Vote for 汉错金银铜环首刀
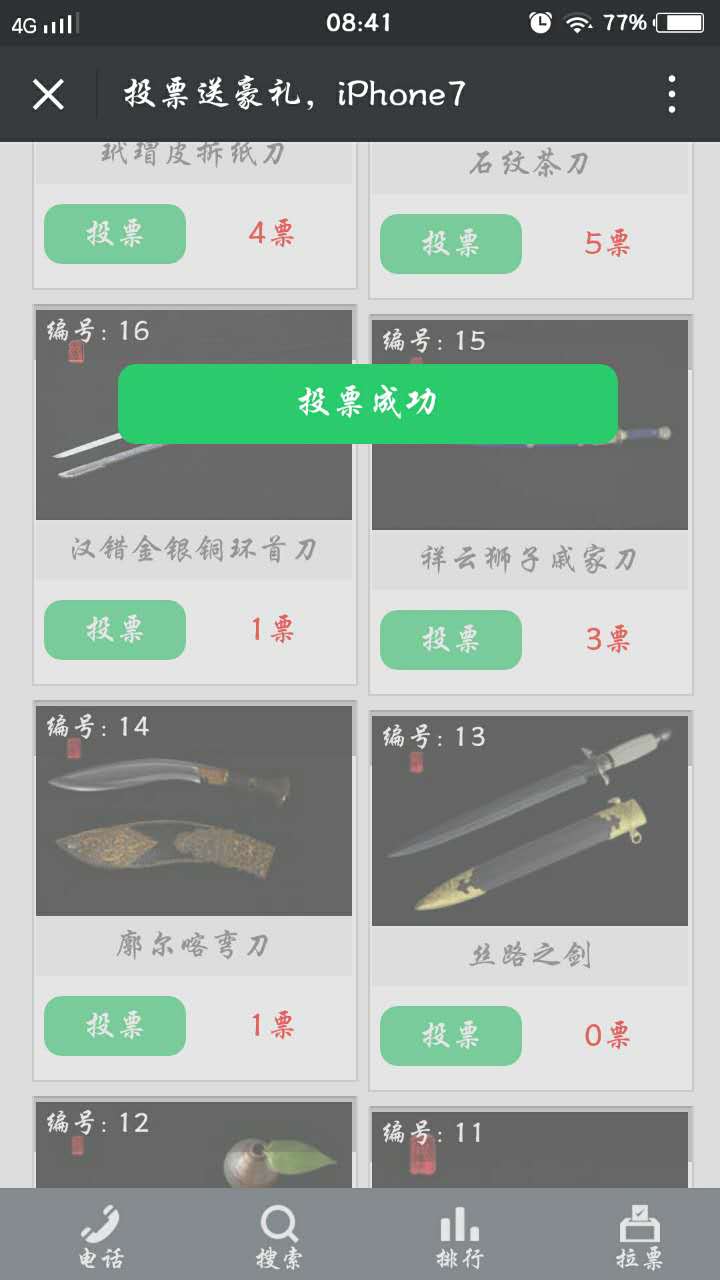Viewport: 720px width, 1280px height. tap(115, 630)
